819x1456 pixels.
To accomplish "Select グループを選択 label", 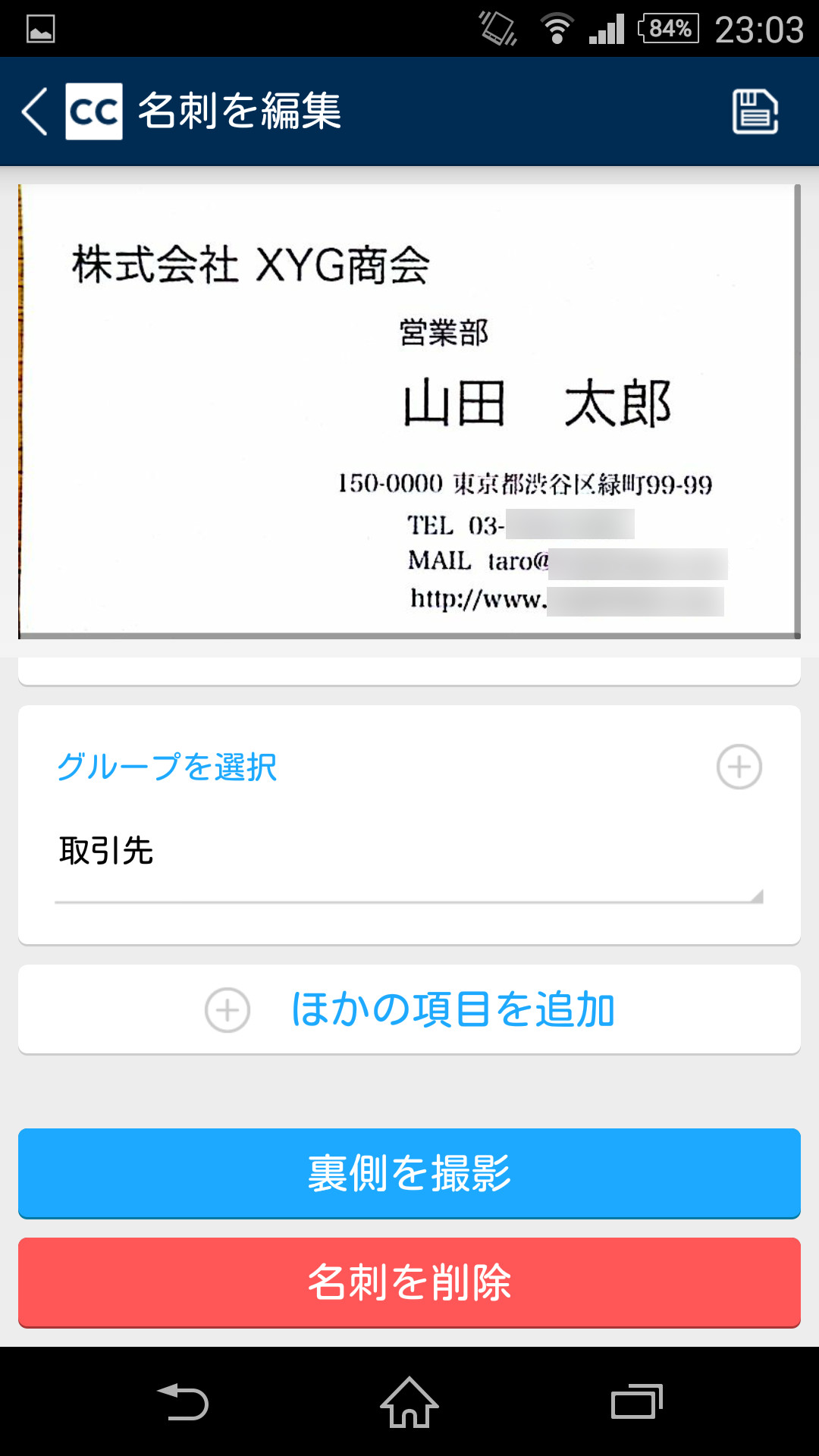I will (x=168, y=767).
